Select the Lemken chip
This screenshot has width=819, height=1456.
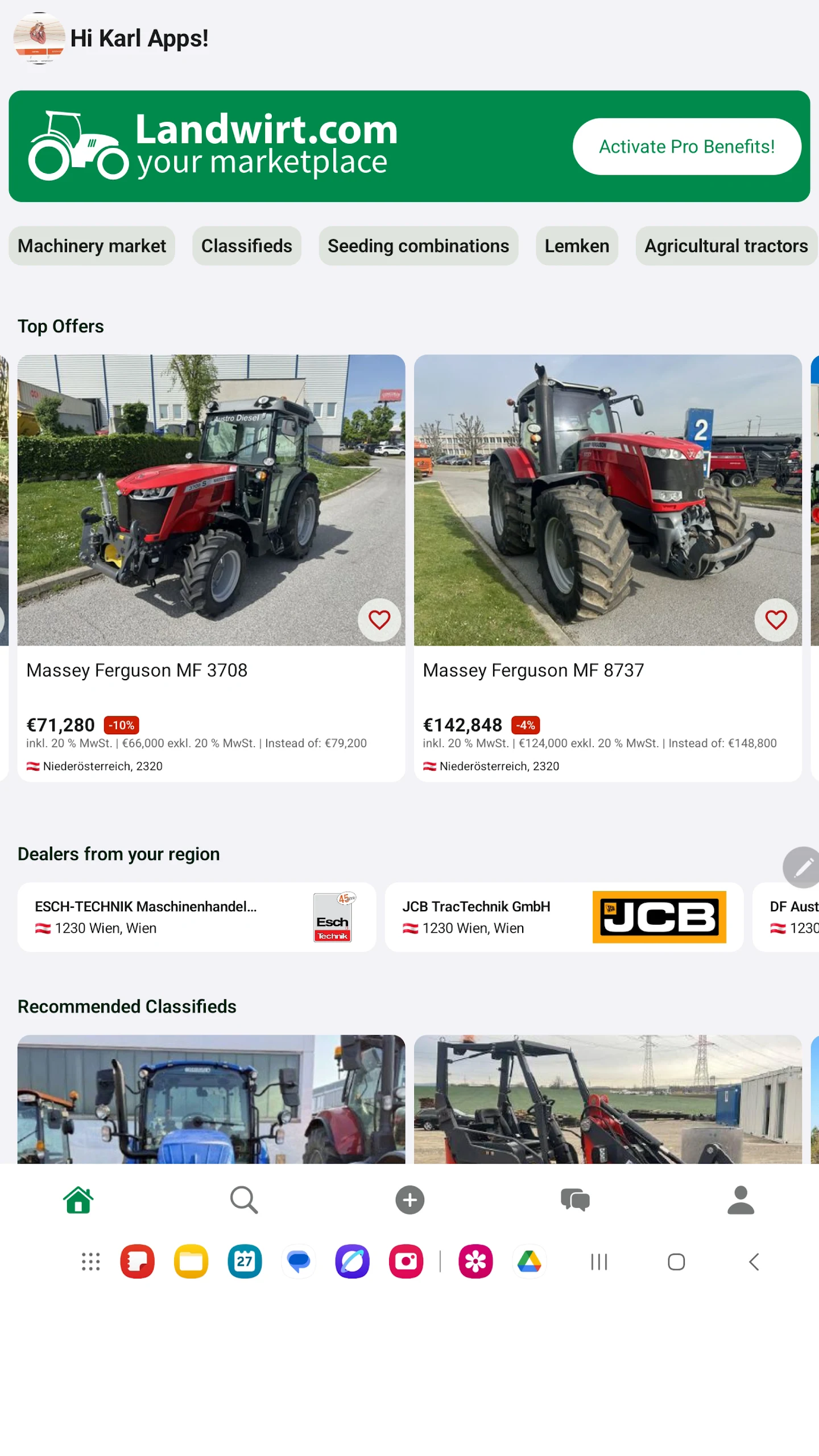tap(577, 246)
